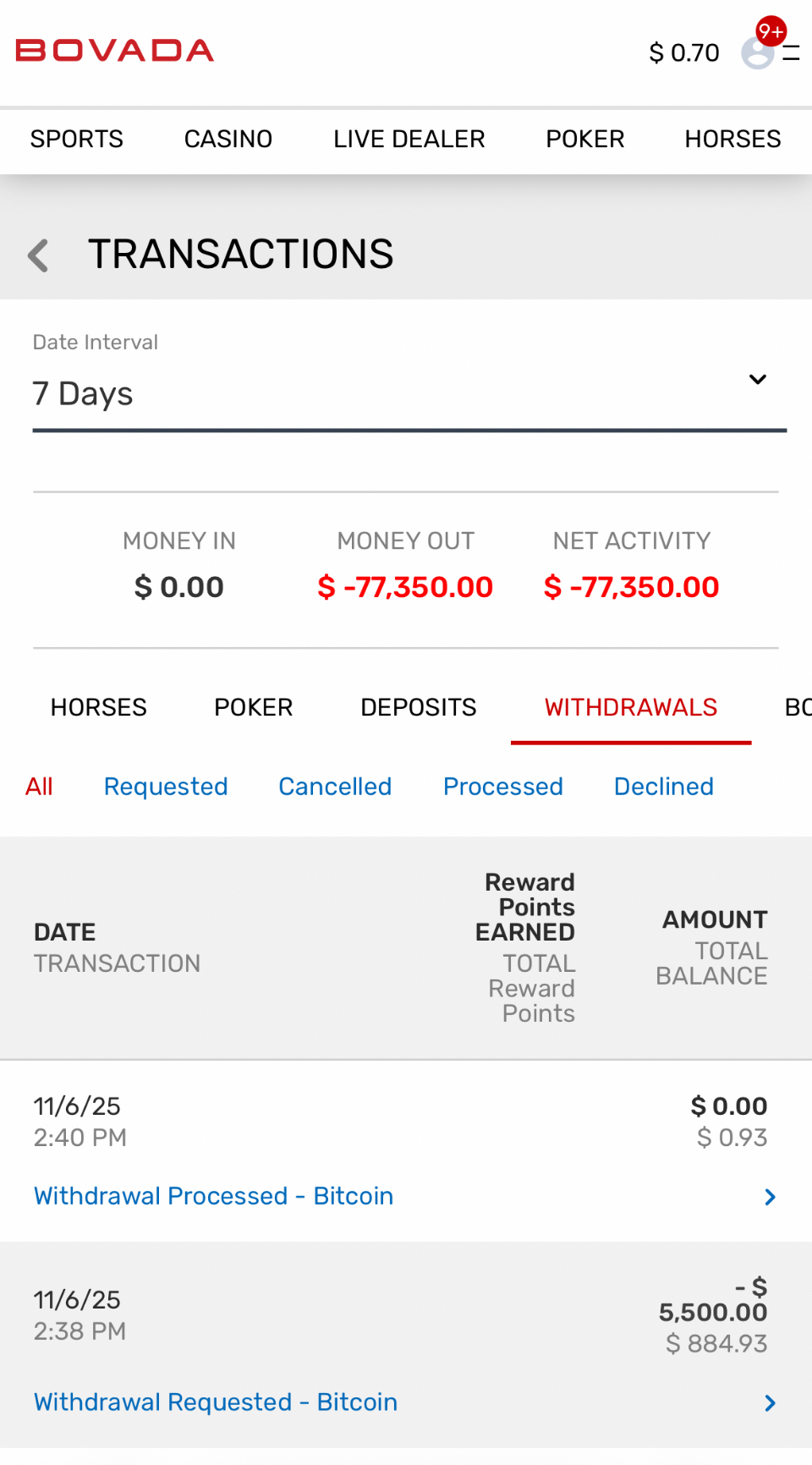
Task: Open Withdrawal Processed - Bitcoin details
Action: (214, 1196)
